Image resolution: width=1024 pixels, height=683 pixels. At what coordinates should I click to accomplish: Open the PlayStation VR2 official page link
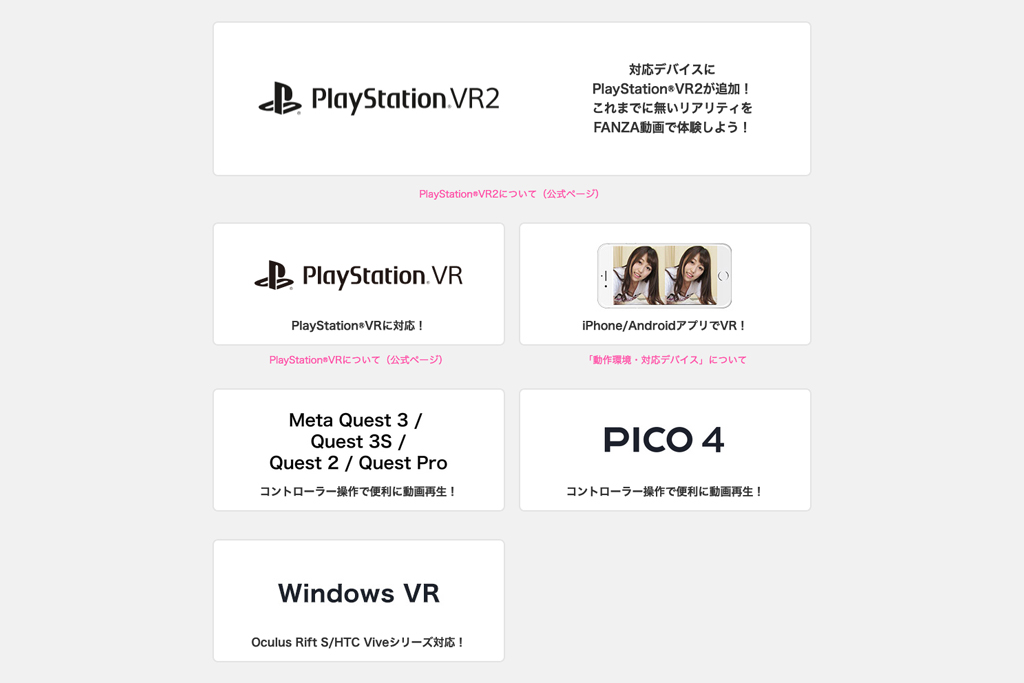tap(509, 194)
